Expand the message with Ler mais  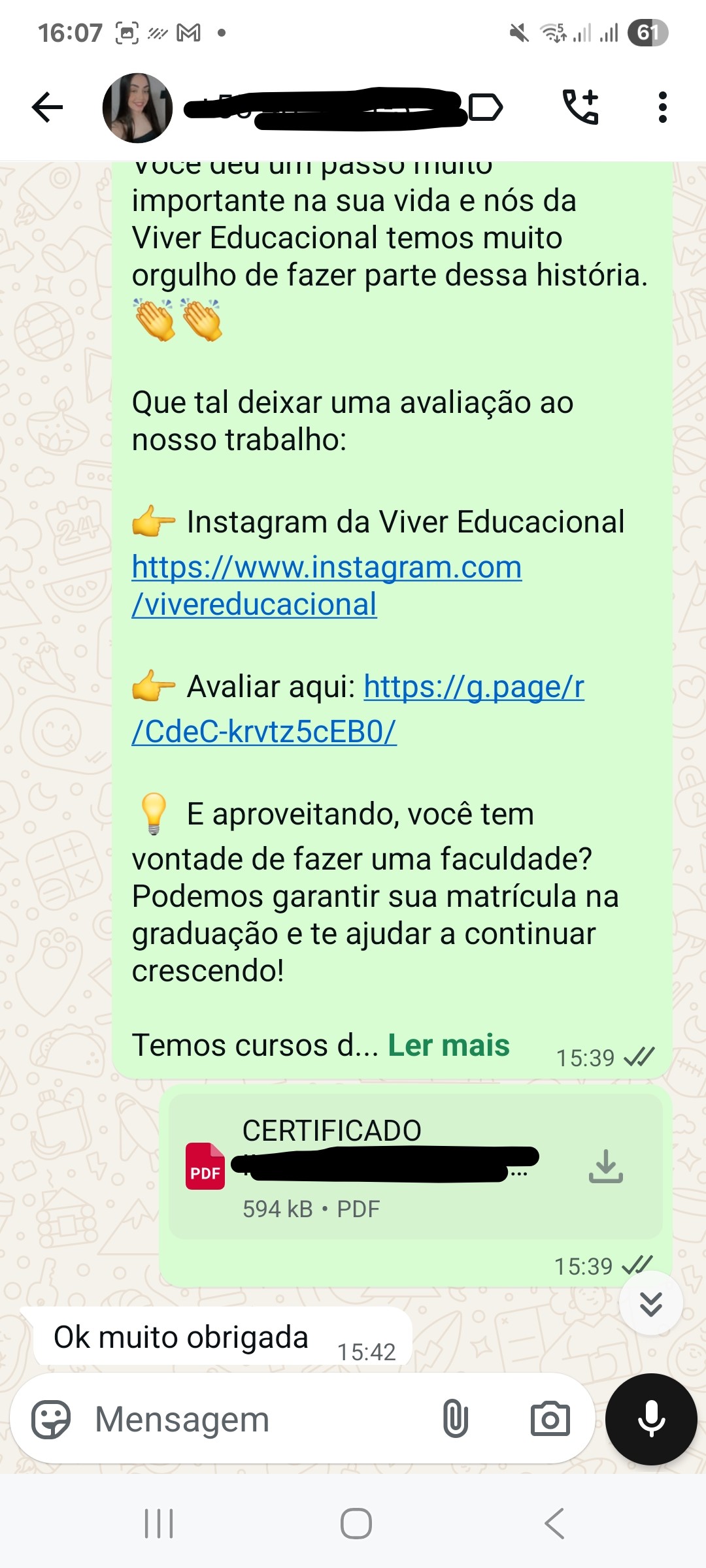tap(448, 1045)
